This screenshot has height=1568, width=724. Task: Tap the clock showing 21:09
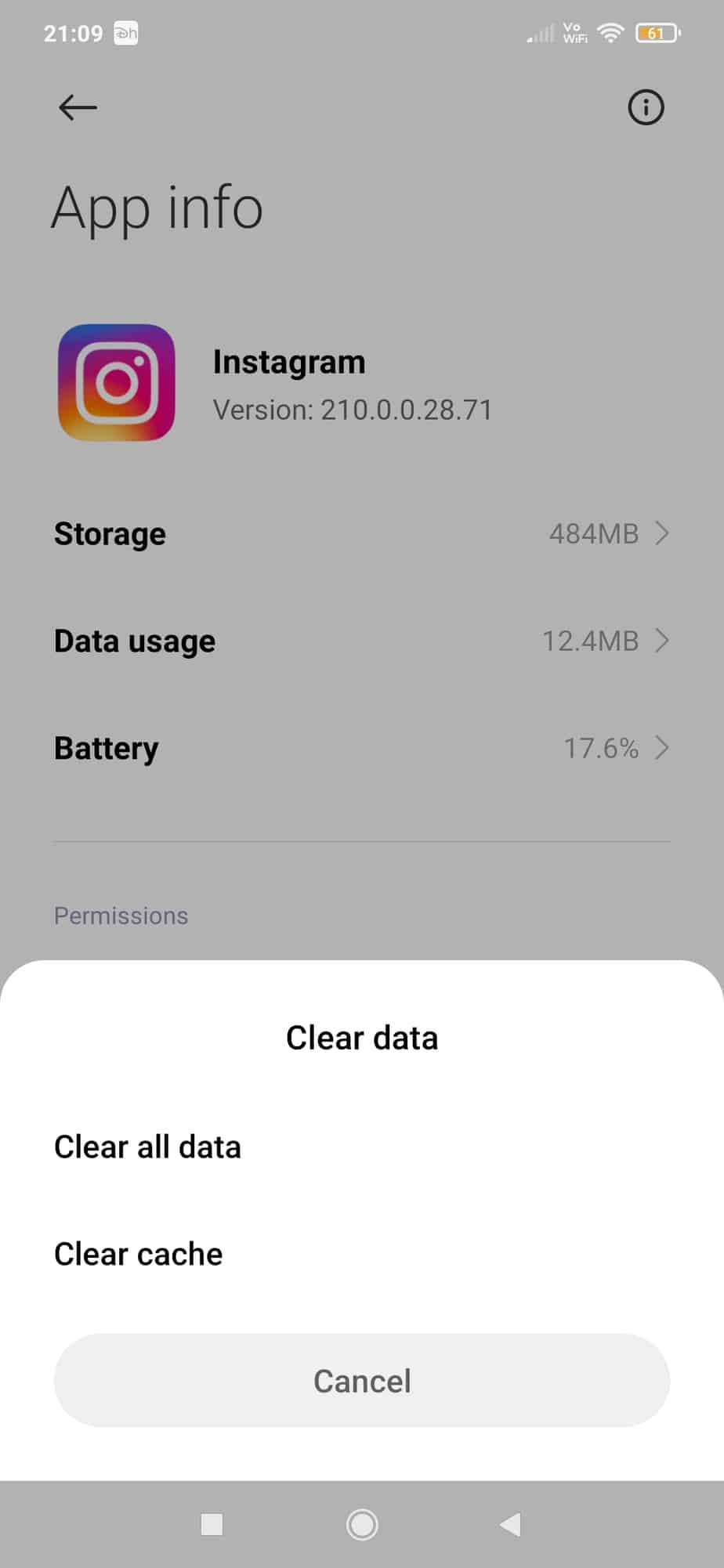(x=72, y=33)
